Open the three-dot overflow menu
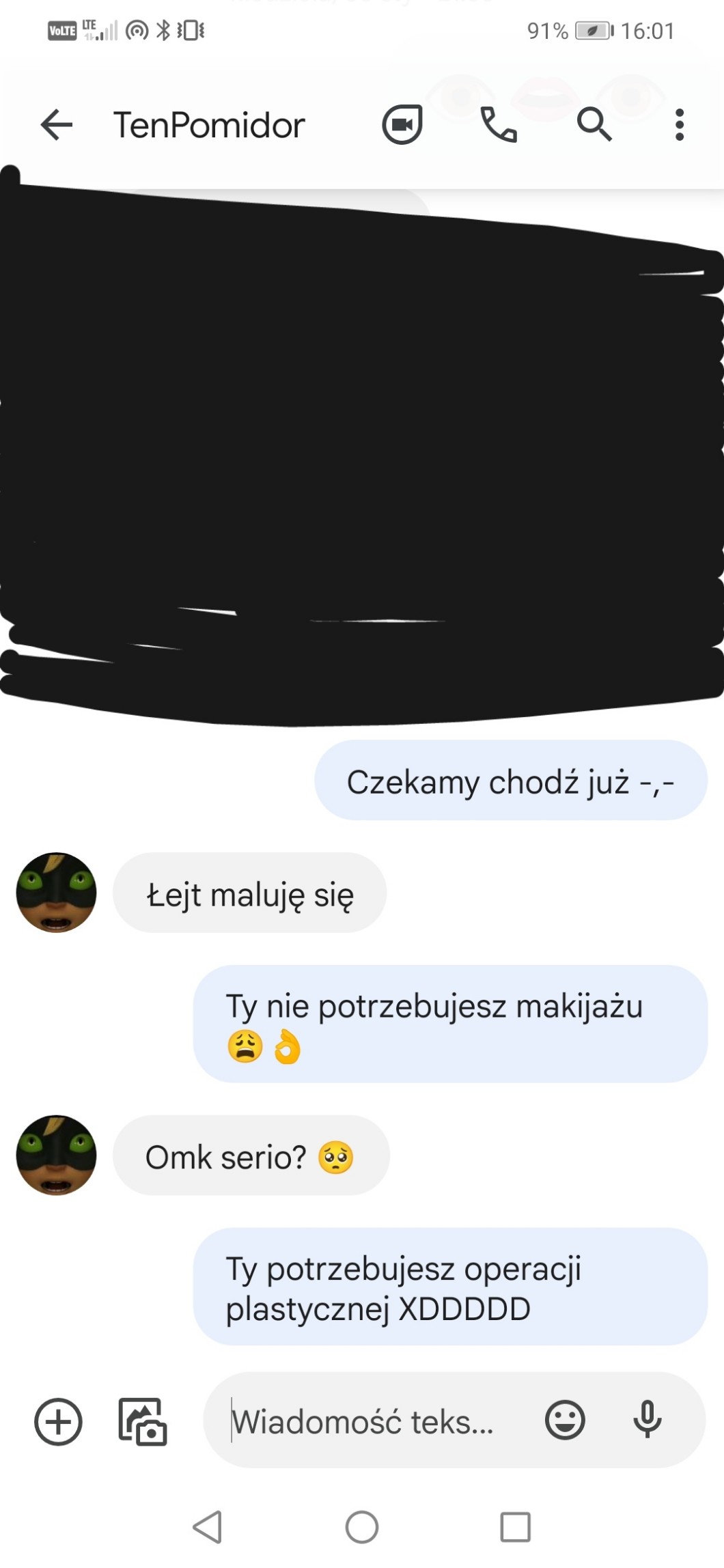 tap(679, 125)
